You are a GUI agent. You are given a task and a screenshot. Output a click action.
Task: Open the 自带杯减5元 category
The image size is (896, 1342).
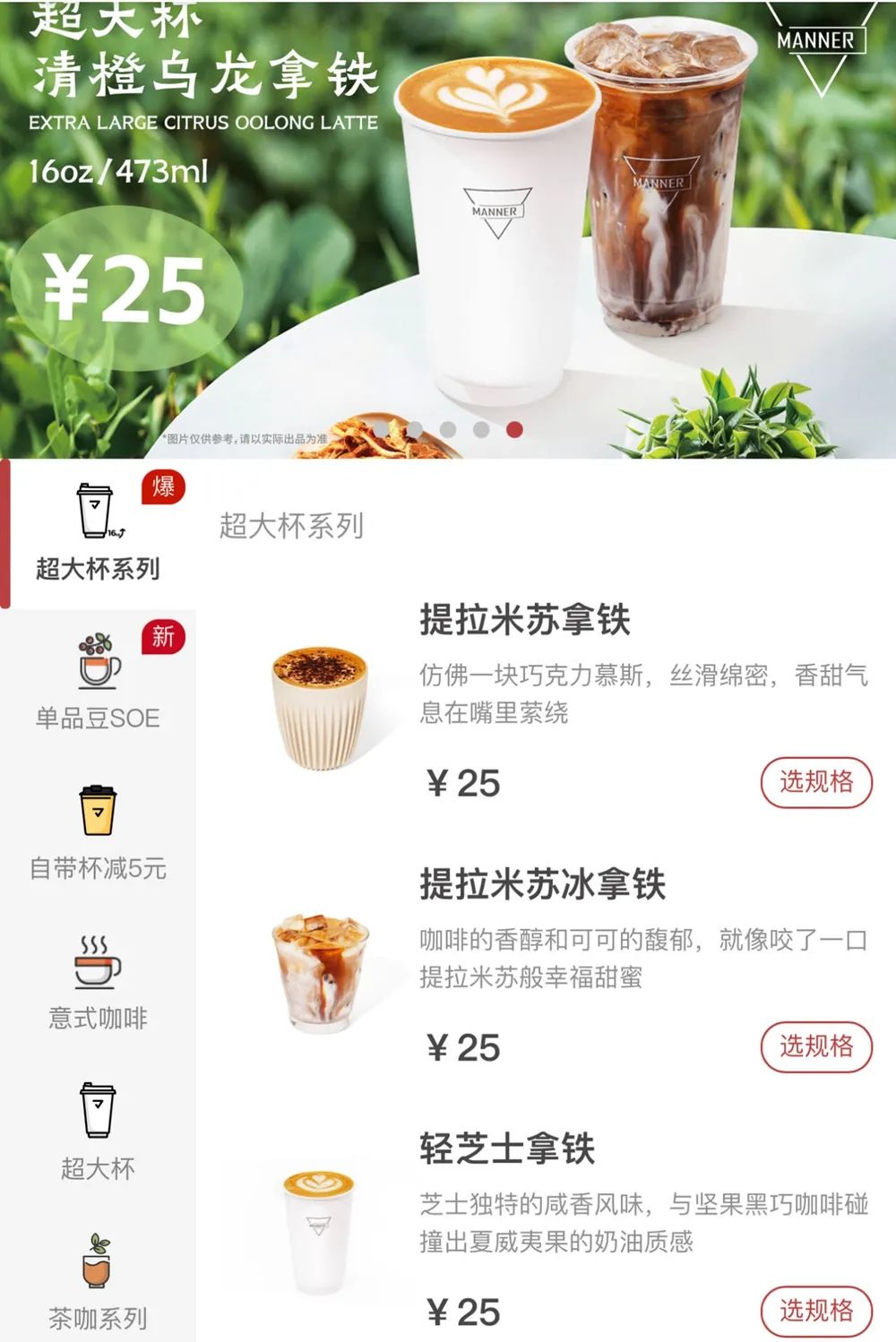pos(98,833)
